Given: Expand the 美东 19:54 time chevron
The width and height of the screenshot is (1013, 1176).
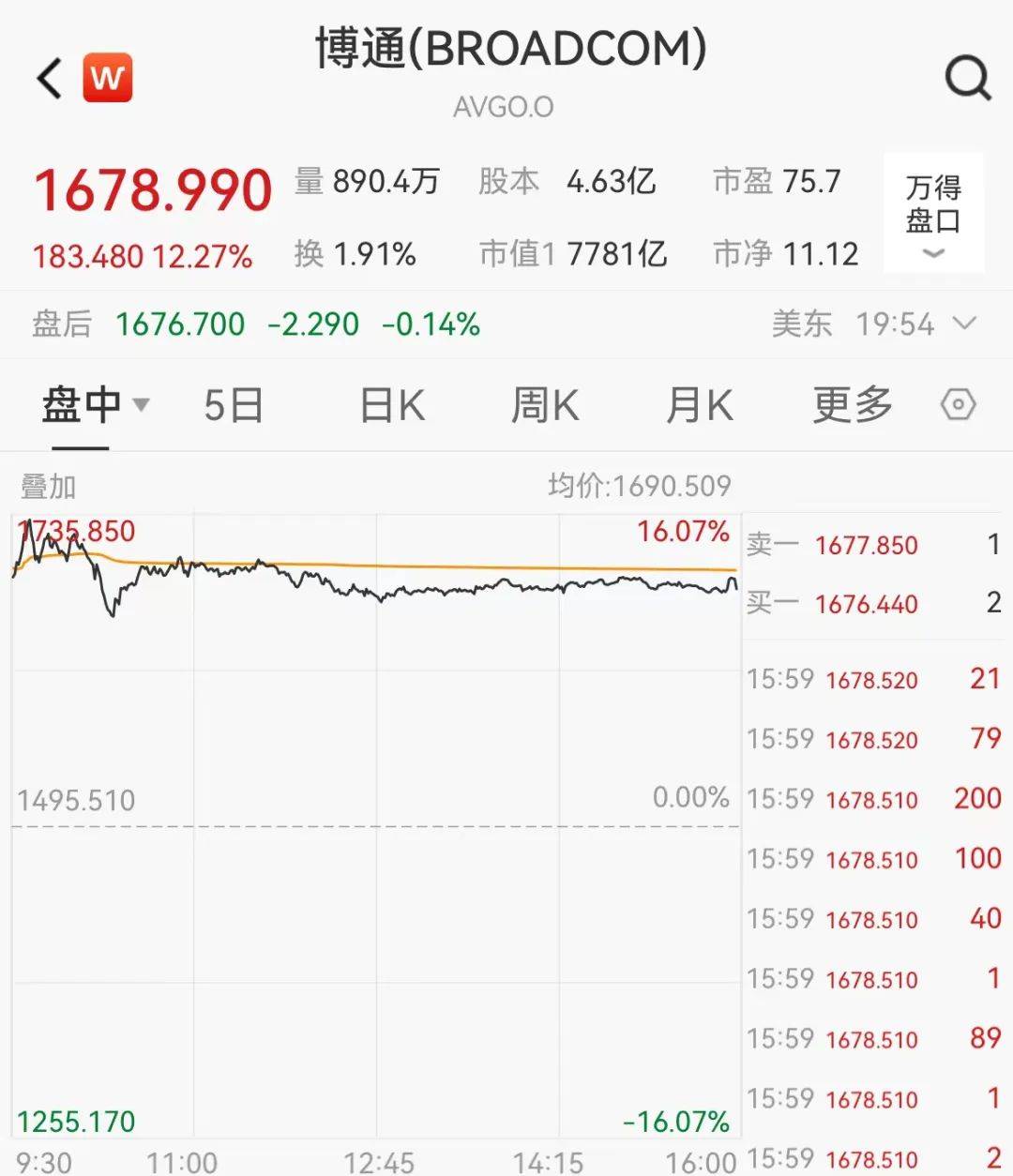Looking at the screenshot, I should point(965,324).
